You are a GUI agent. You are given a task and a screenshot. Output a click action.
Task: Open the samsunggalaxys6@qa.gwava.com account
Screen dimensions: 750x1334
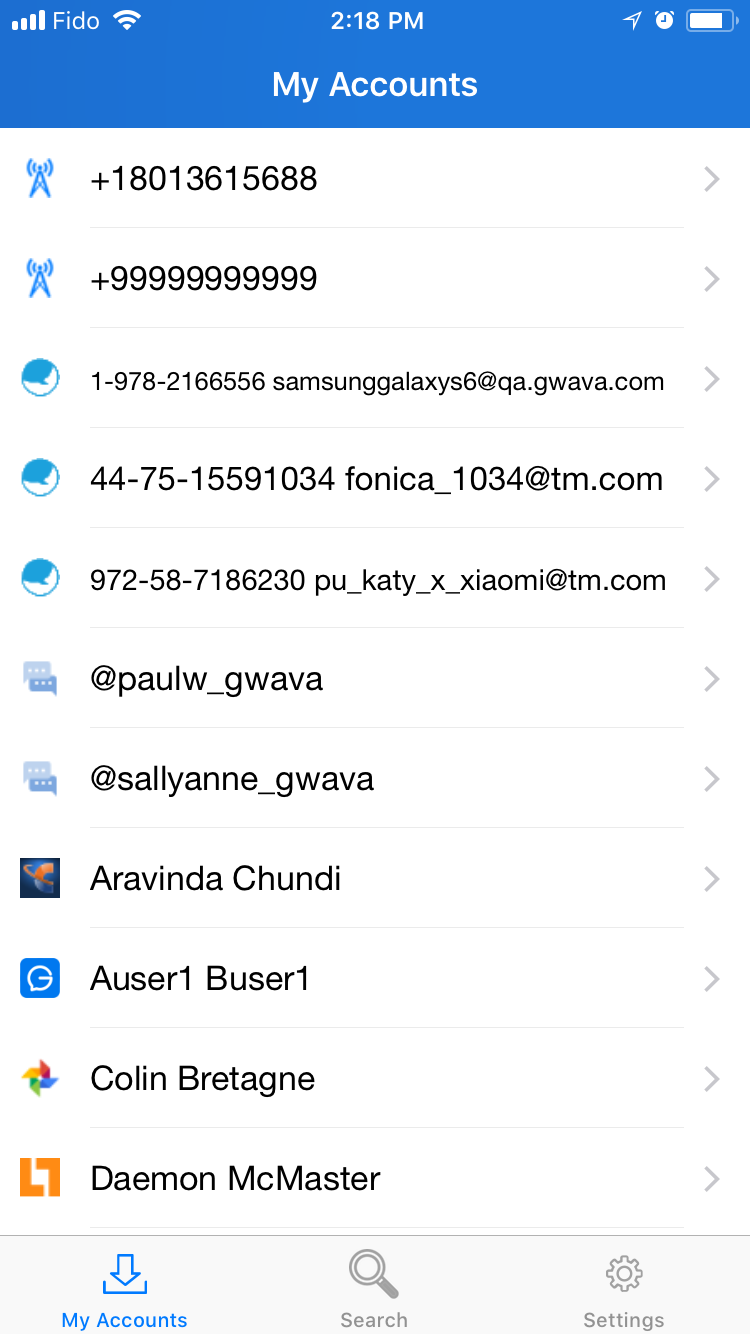pyautogui.click(x=375, y=381)
